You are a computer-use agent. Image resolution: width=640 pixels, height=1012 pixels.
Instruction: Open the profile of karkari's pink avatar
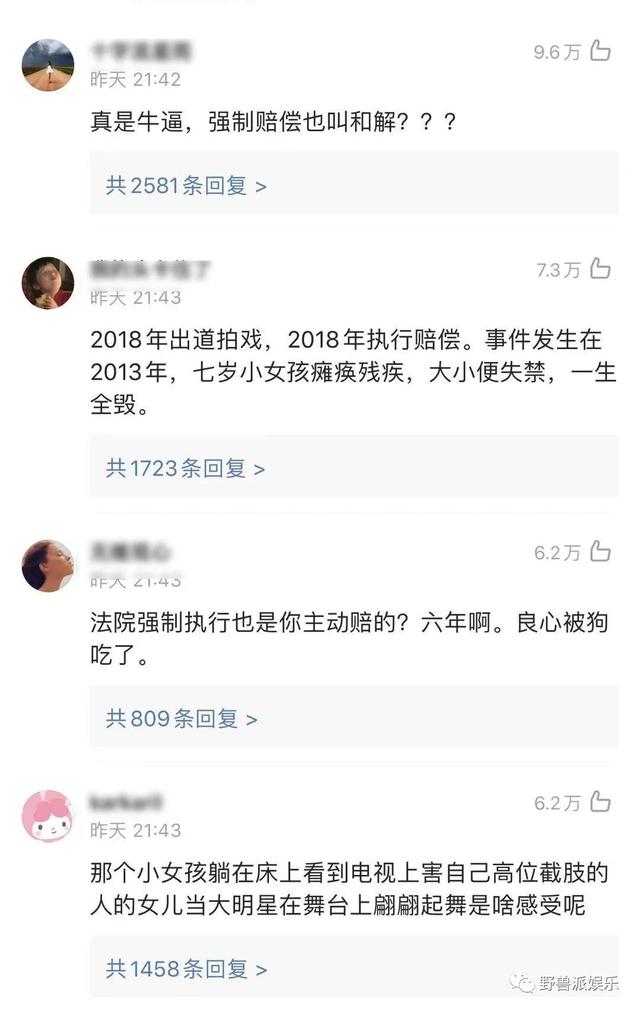coord(48,816)
